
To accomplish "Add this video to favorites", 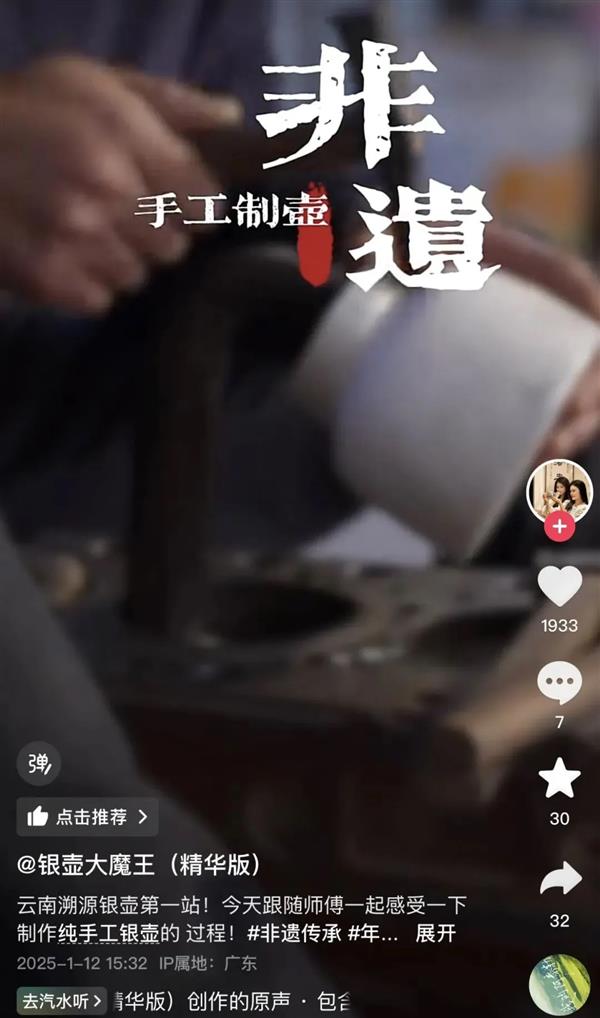I will click(559, 779).
